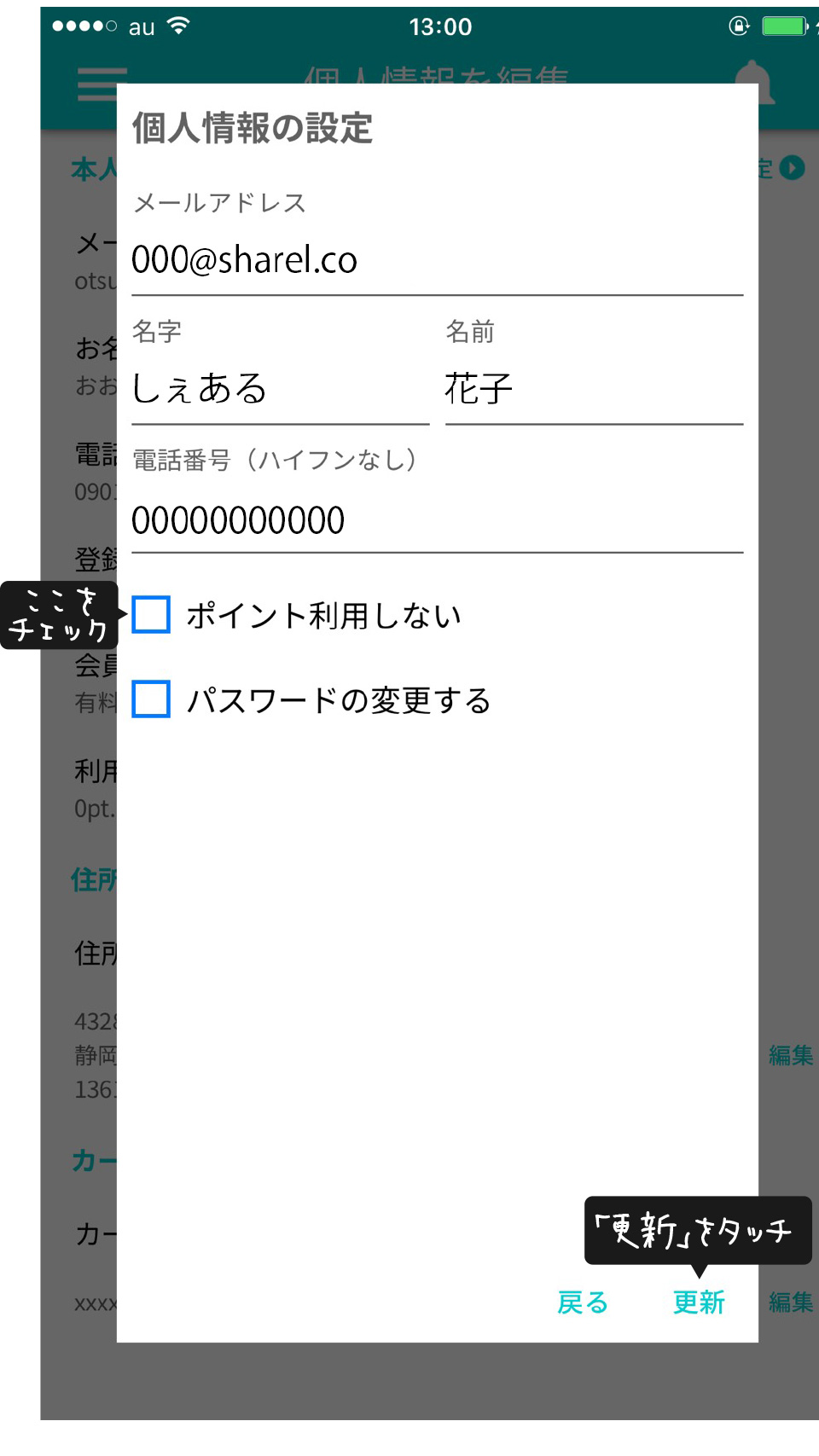Viewport: 819px width, 1456px height.
Task: Tap 戻る to go back
Action: (583, 1302)
